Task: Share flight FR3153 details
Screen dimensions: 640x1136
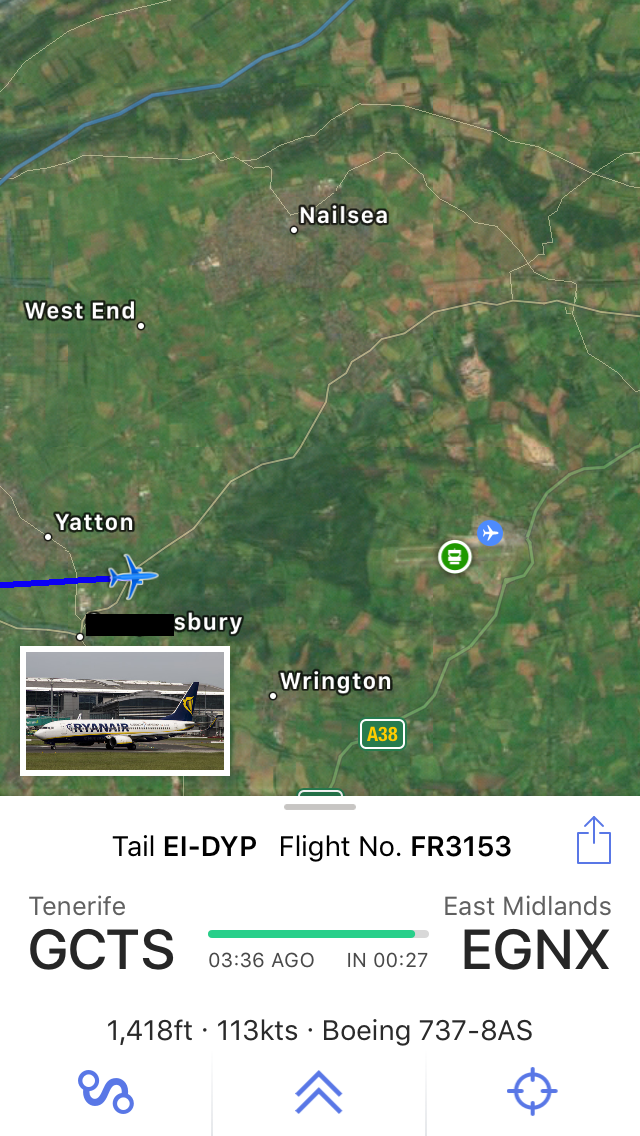Action: [593, 840]
